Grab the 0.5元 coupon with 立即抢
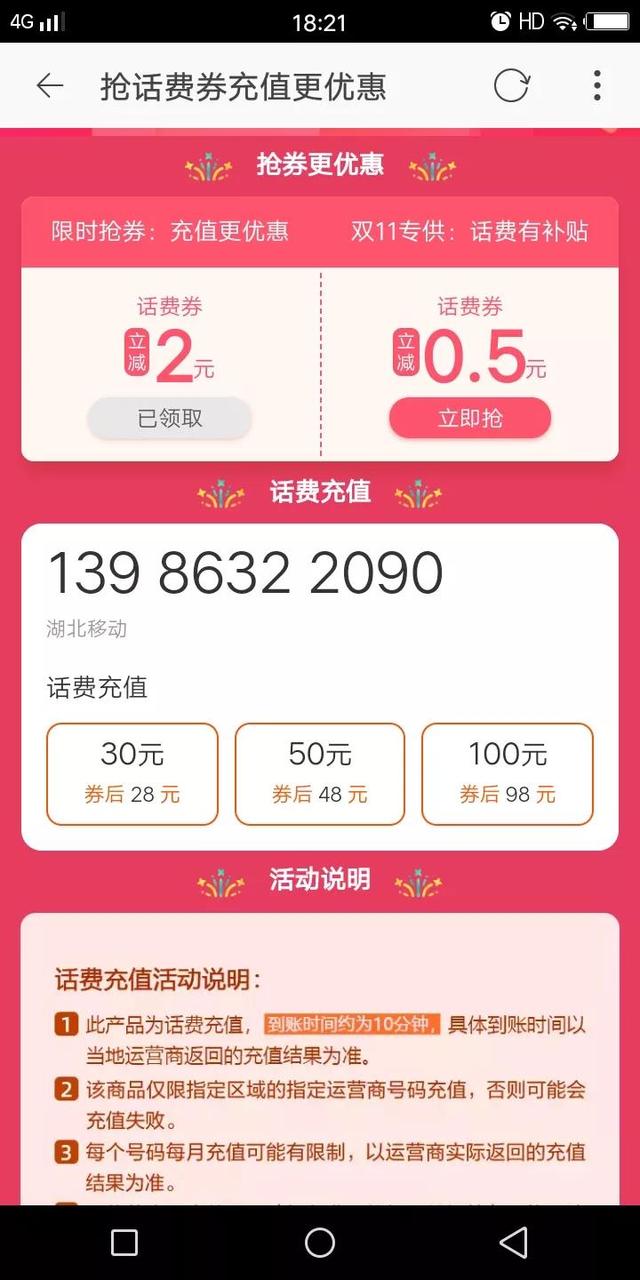 [470, 418]
